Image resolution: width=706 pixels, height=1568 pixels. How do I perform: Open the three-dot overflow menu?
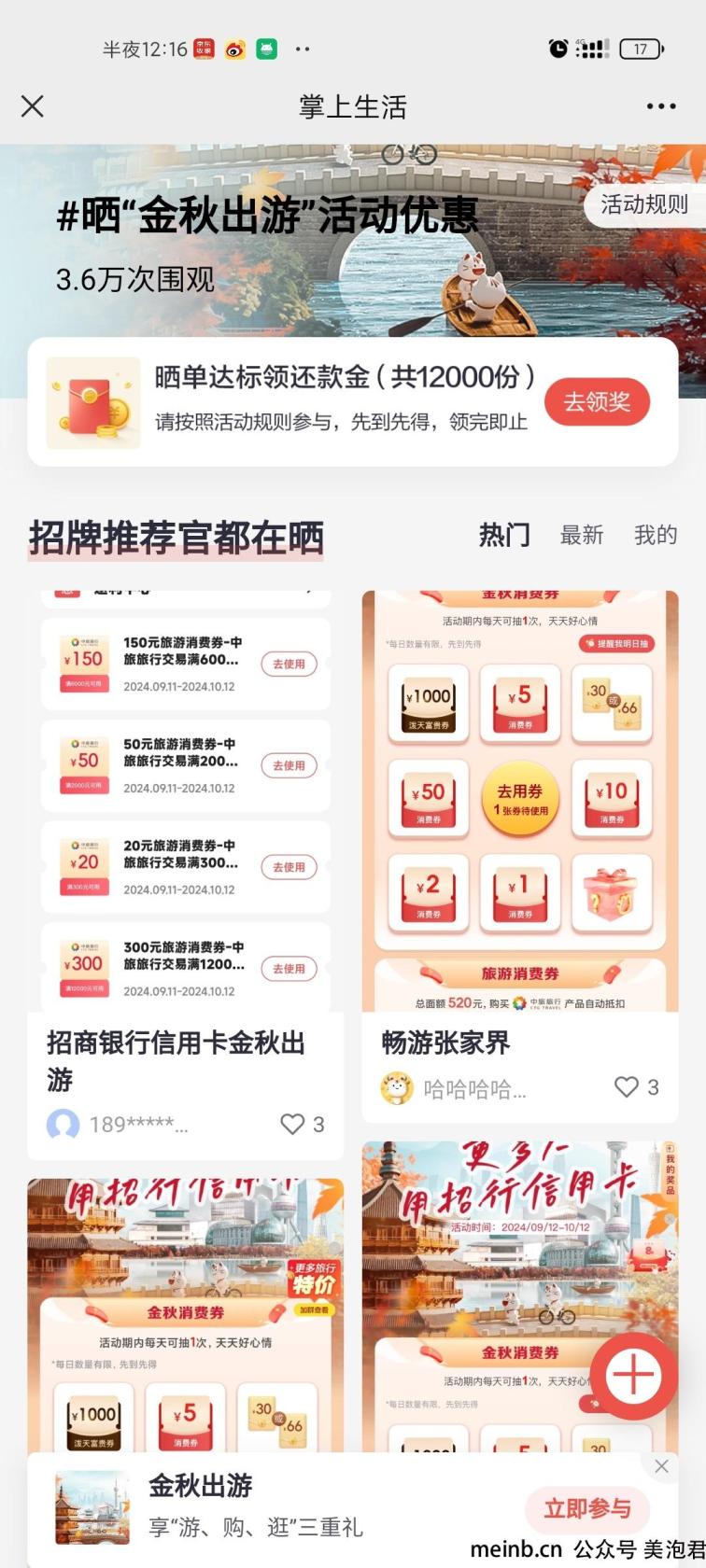661,106
